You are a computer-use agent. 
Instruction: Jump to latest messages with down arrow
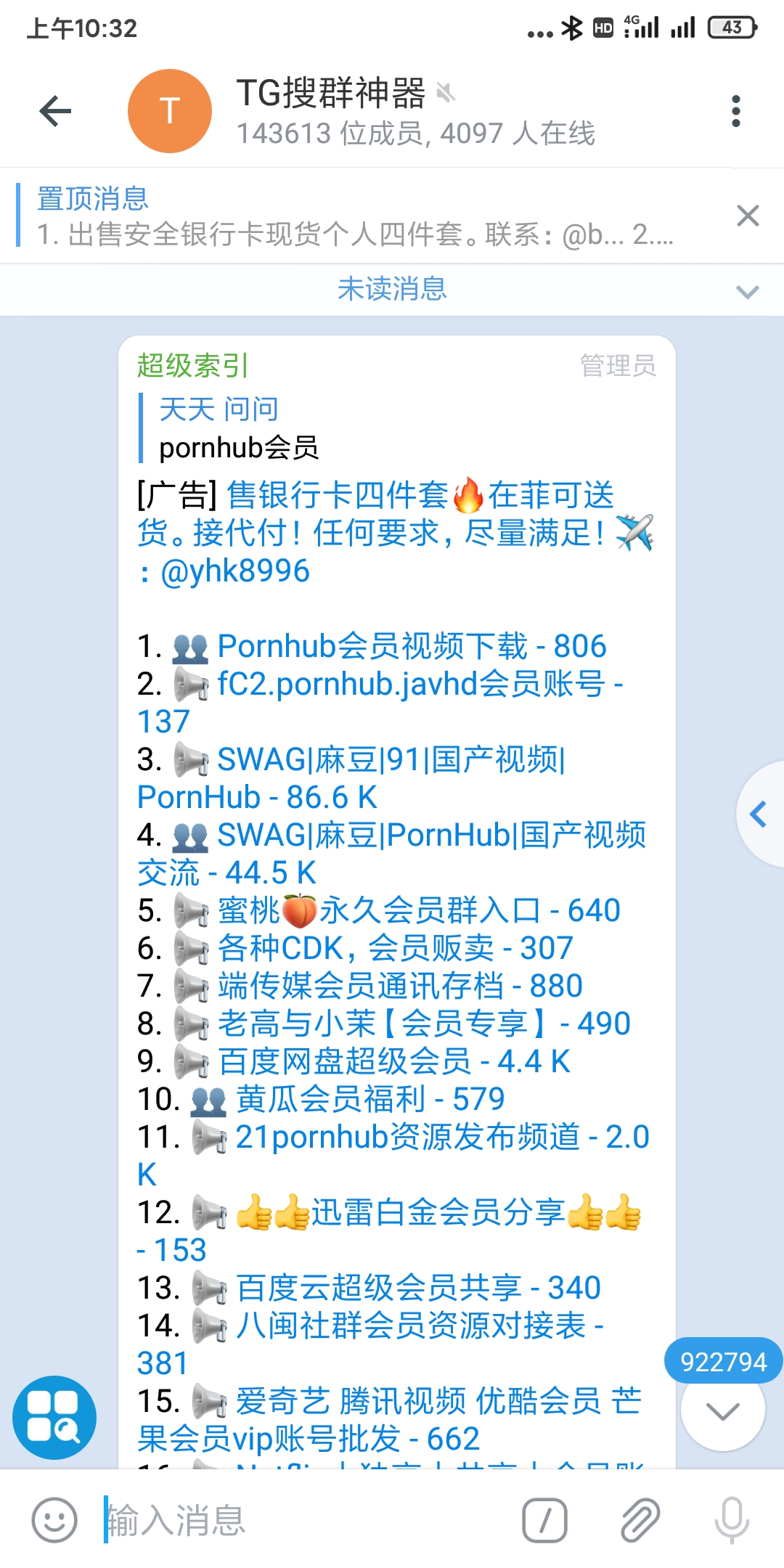(722, 1411)
